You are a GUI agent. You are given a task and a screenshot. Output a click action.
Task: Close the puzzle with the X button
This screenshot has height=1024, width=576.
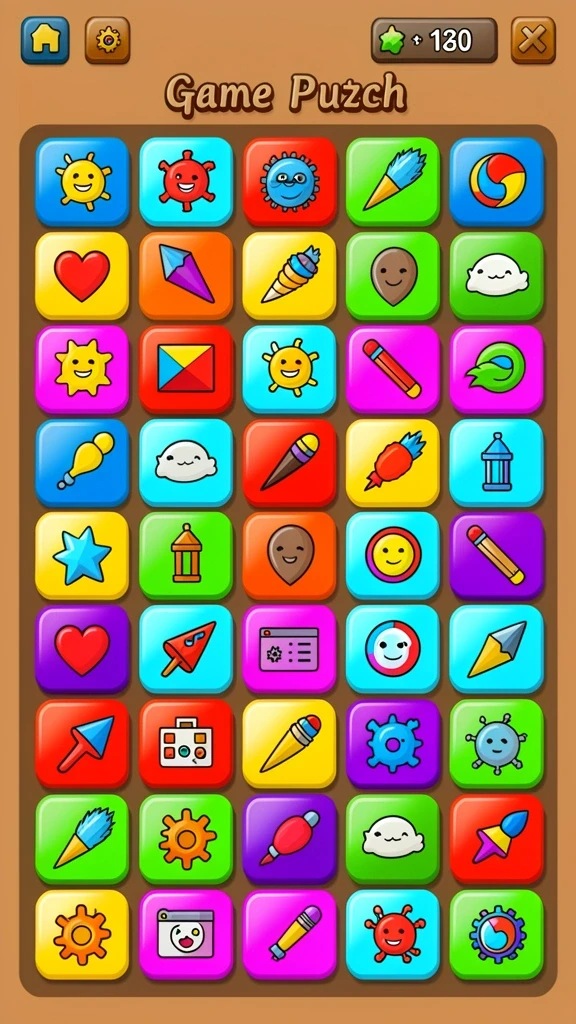(x=533, y=40)
